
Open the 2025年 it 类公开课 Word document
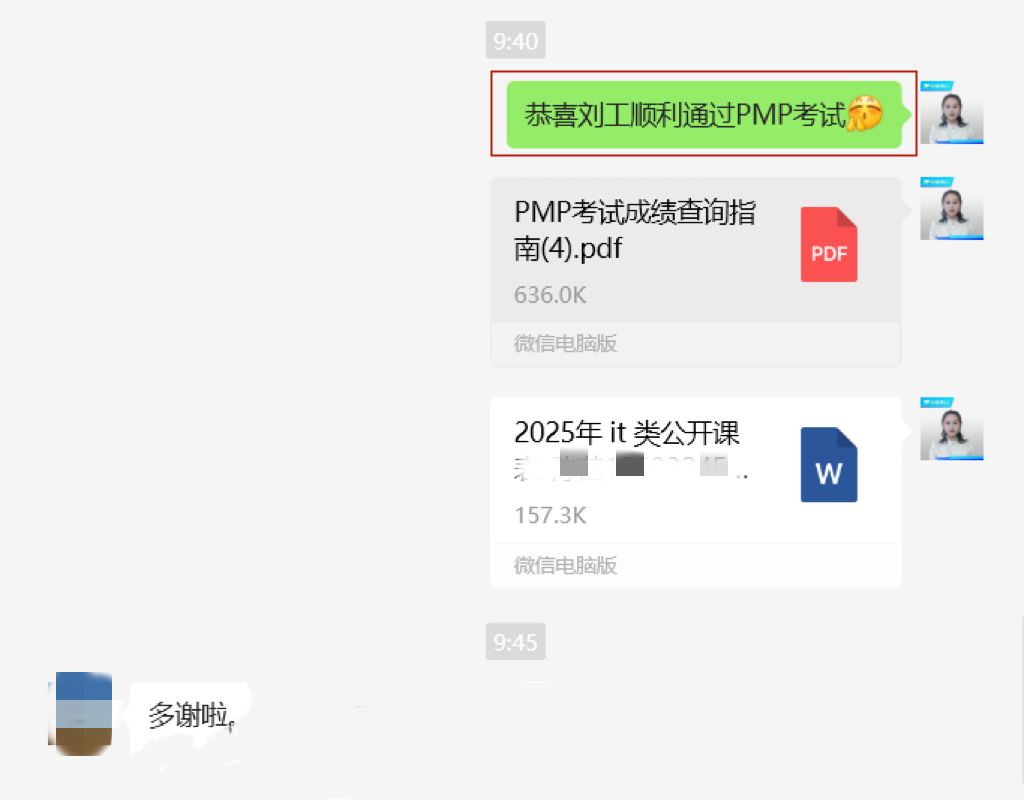tap(695, 470)
